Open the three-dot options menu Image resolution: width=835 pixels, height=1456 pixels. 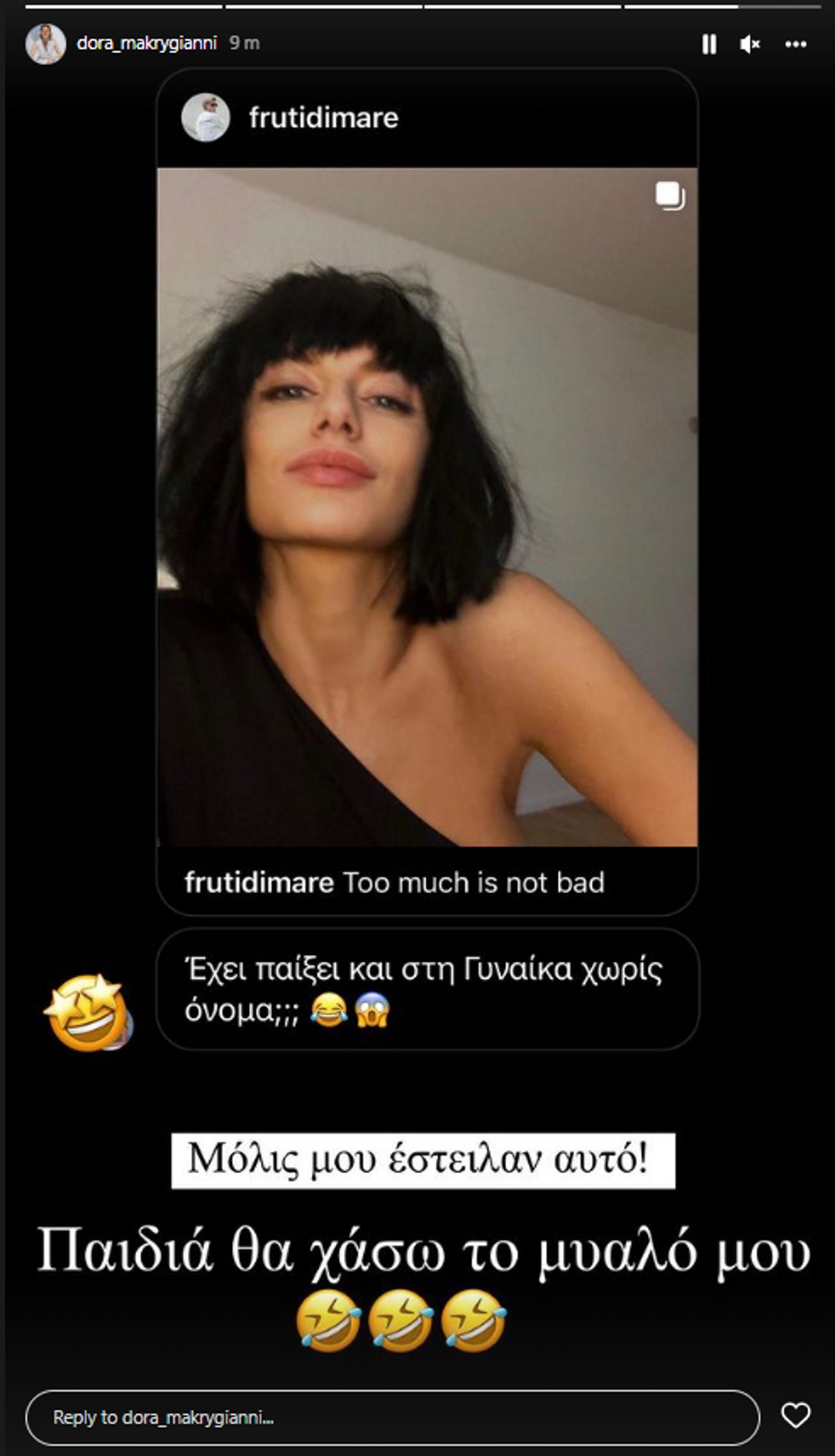(796, 44)
